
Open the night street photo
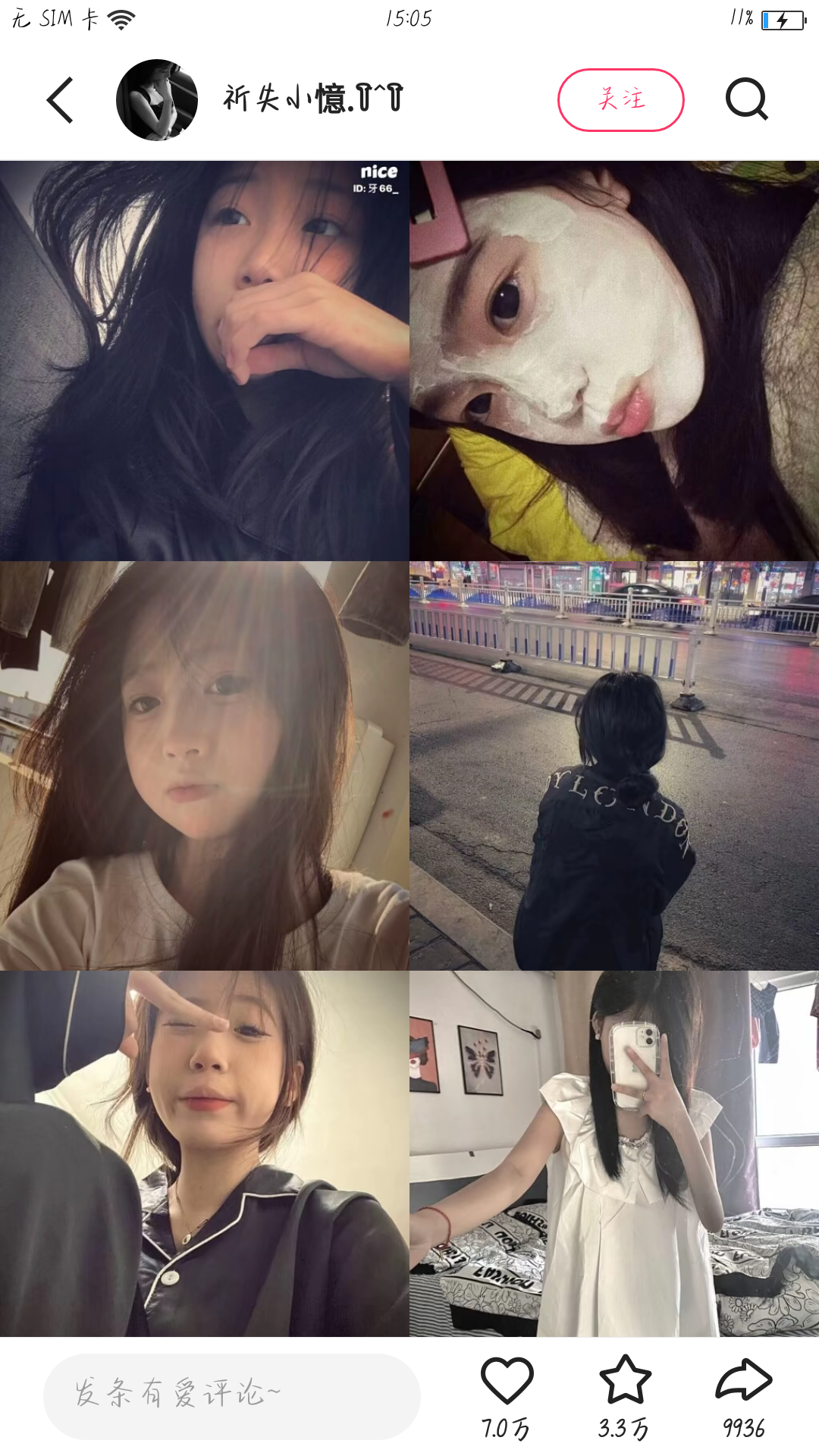(x=614, y=766)
